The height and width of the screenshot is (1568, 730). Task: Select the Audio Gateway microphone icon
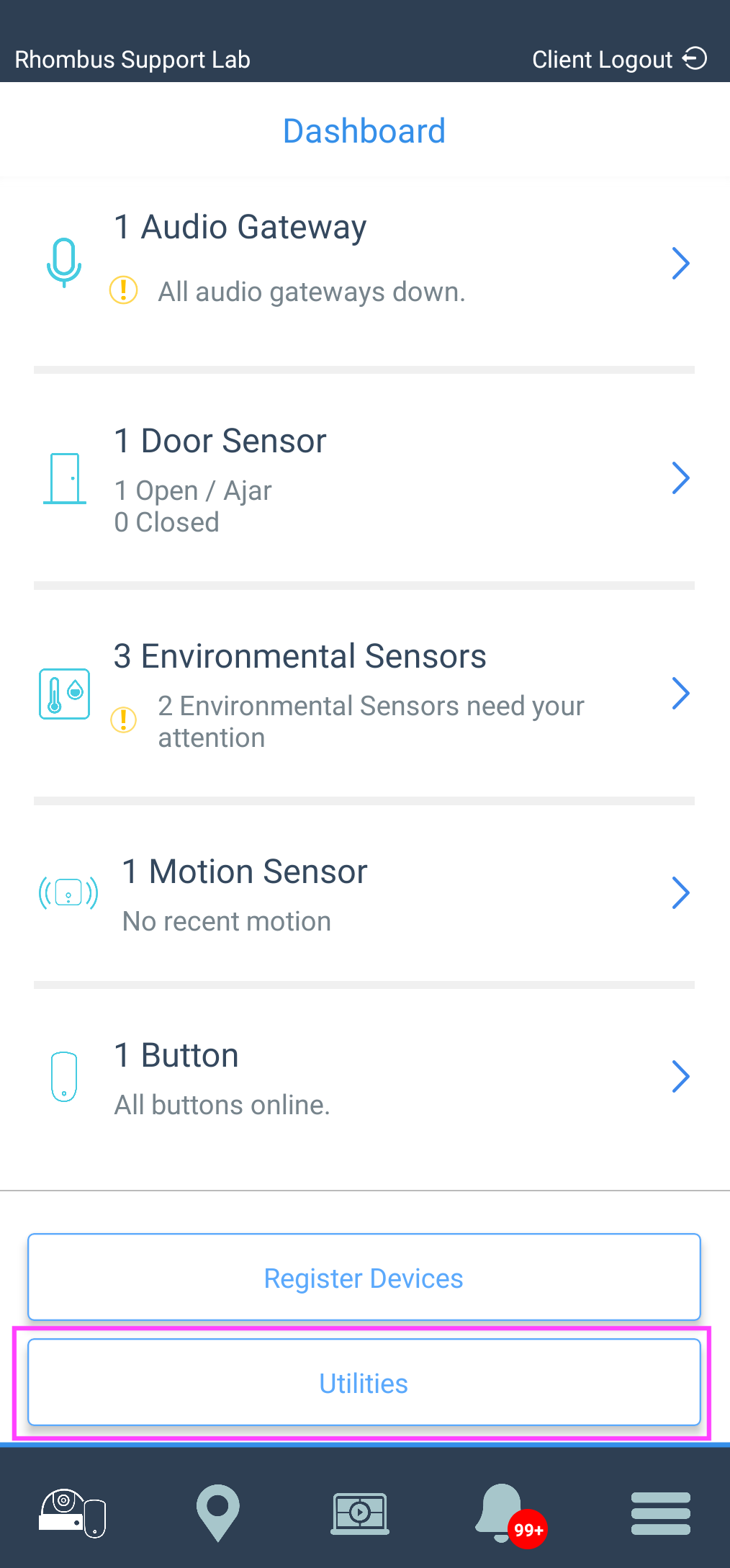pos(63,261)
